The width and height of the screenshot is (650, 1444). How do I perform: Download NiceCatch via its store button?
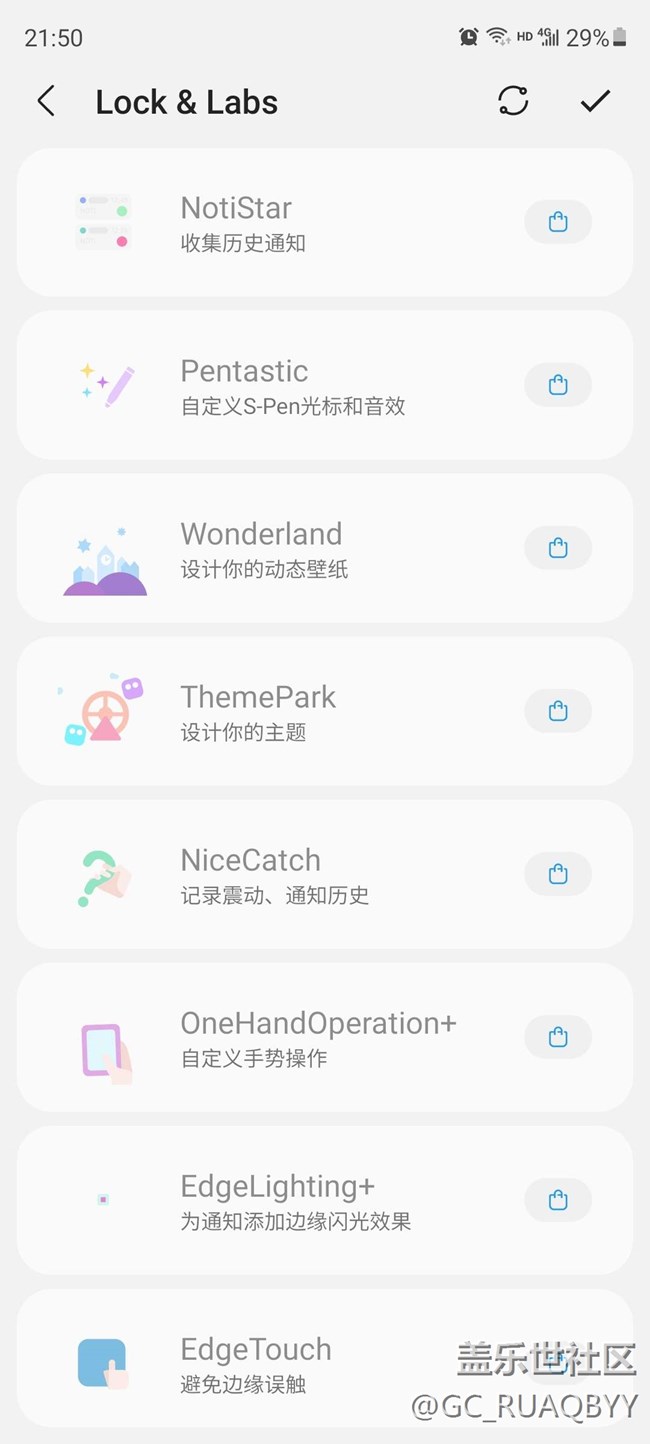pyautogui.click(x=558, y=874)
